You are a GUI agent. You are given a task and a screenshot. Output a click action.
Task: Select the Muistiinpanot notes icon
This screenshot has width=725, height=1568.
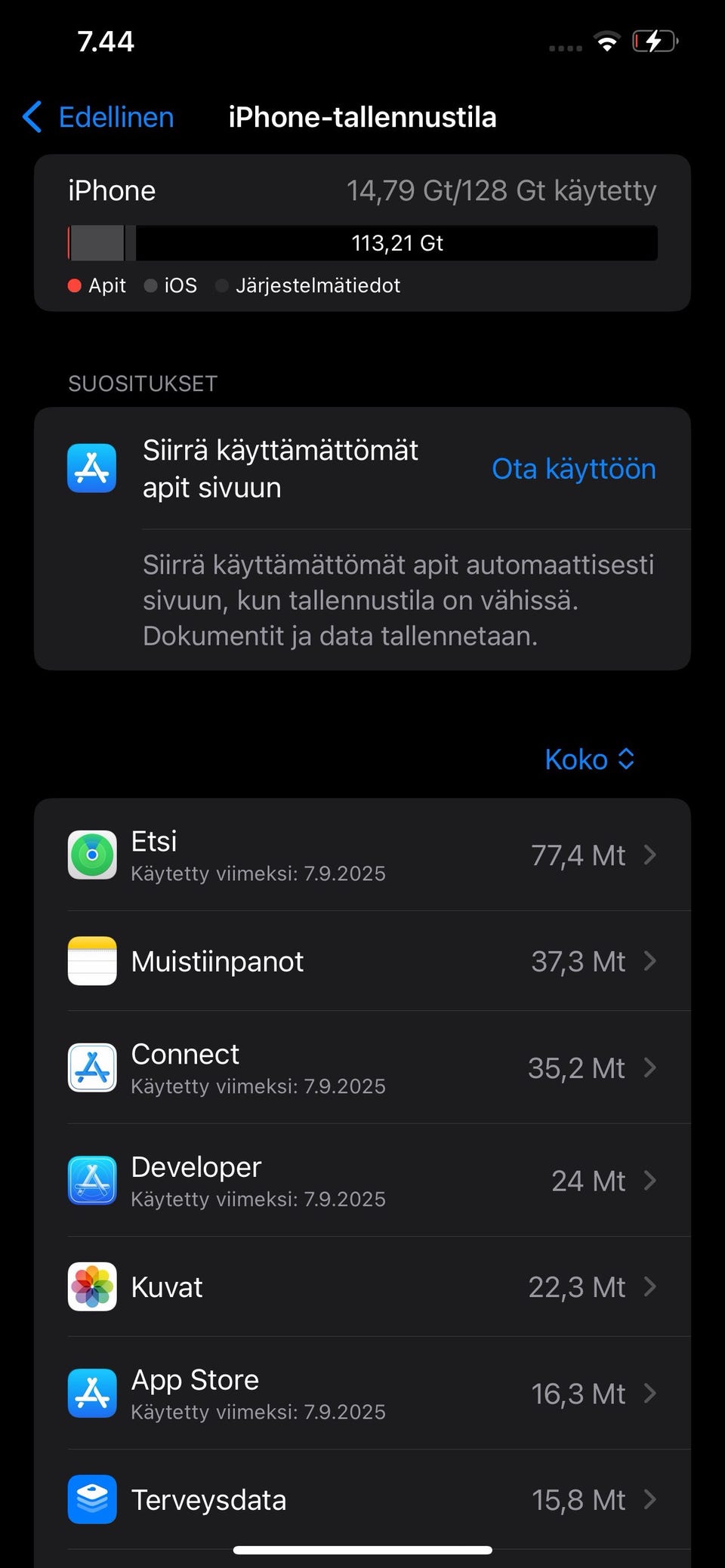(91, 961)
